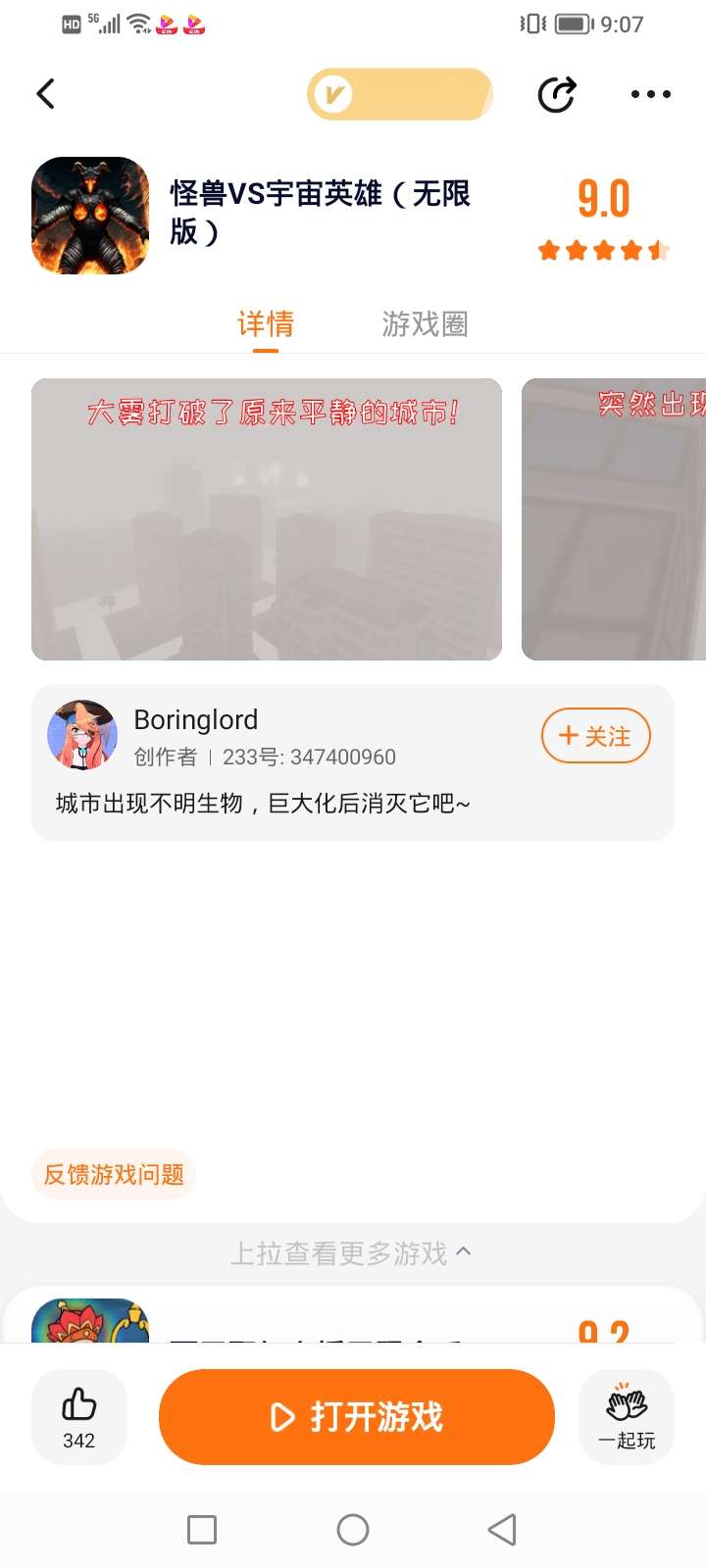Select the 详情 tab
The height and width of the screenshot is (1568, 706).
(266, 323)
